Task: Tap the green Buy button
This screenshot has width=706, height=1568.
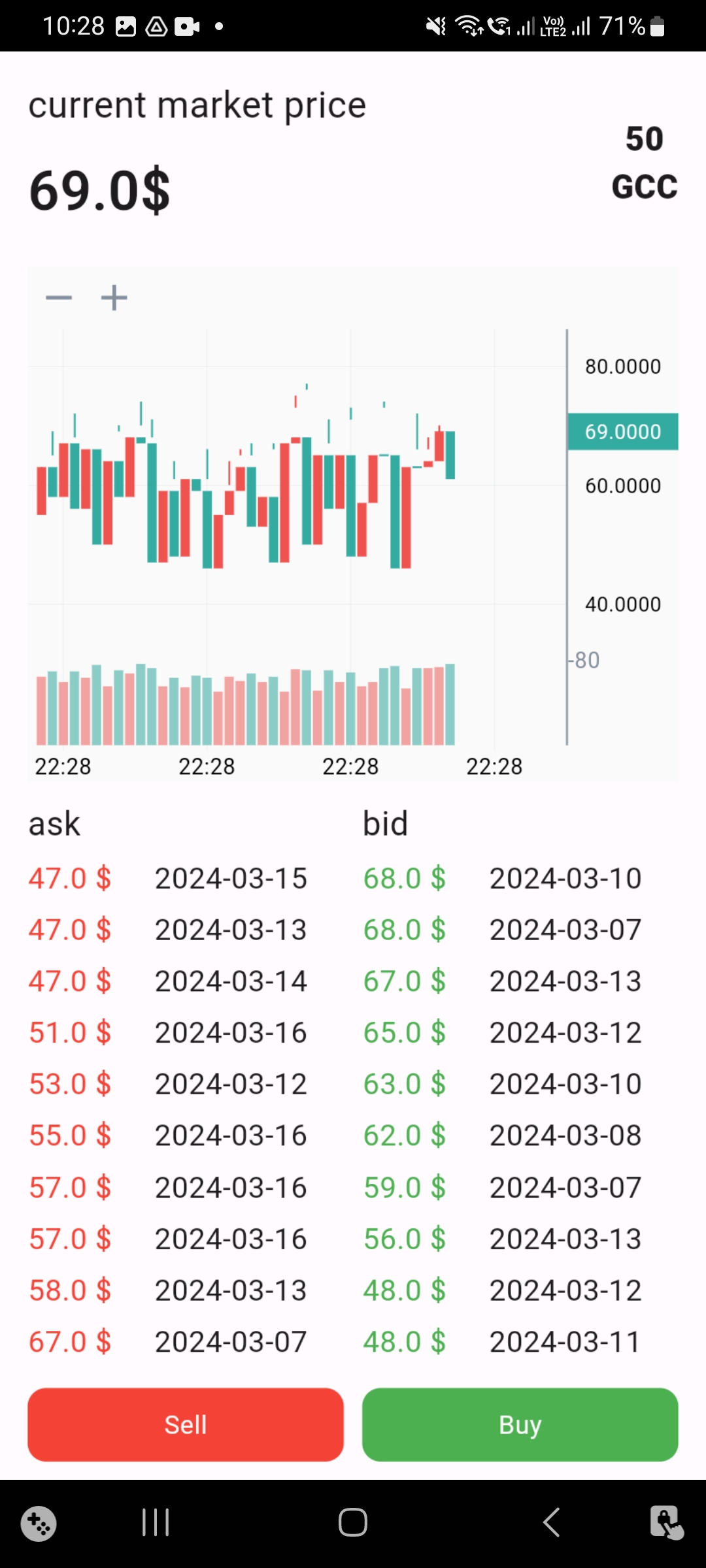Action: pyautogui.click(x=520, y=1424)
